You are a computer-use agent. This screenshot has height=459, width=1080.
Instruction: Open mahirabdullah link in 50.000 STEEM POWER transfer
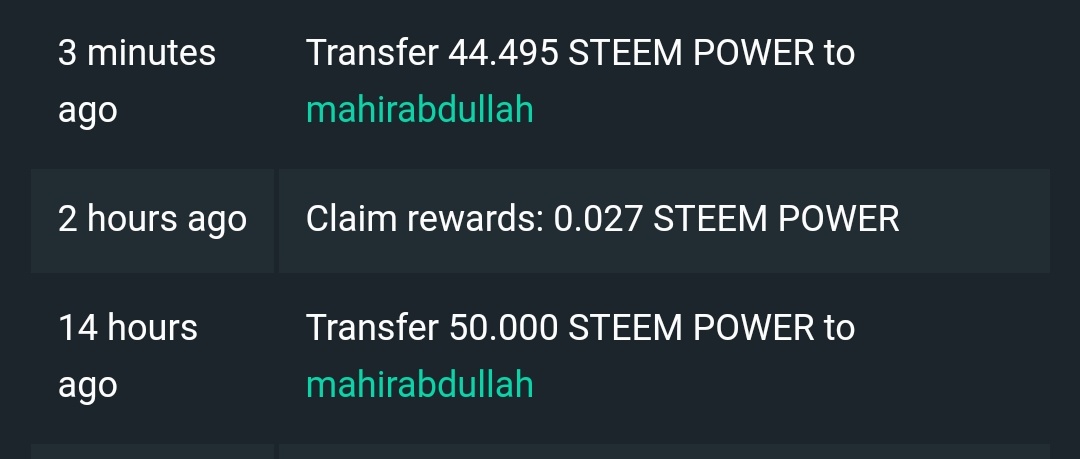[419, 384]
